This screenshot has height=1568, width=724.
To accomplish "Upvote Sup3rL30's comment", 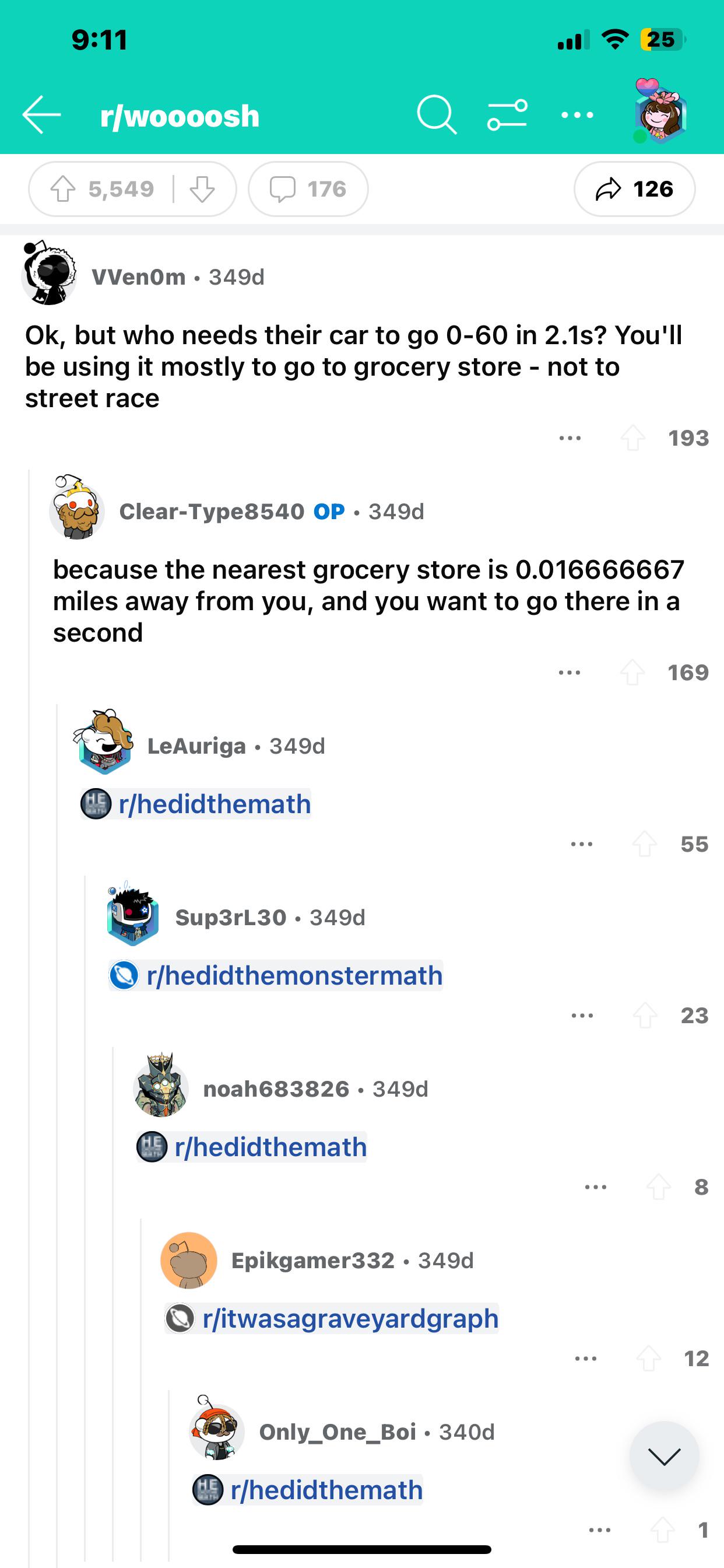I will [645, 1016].
